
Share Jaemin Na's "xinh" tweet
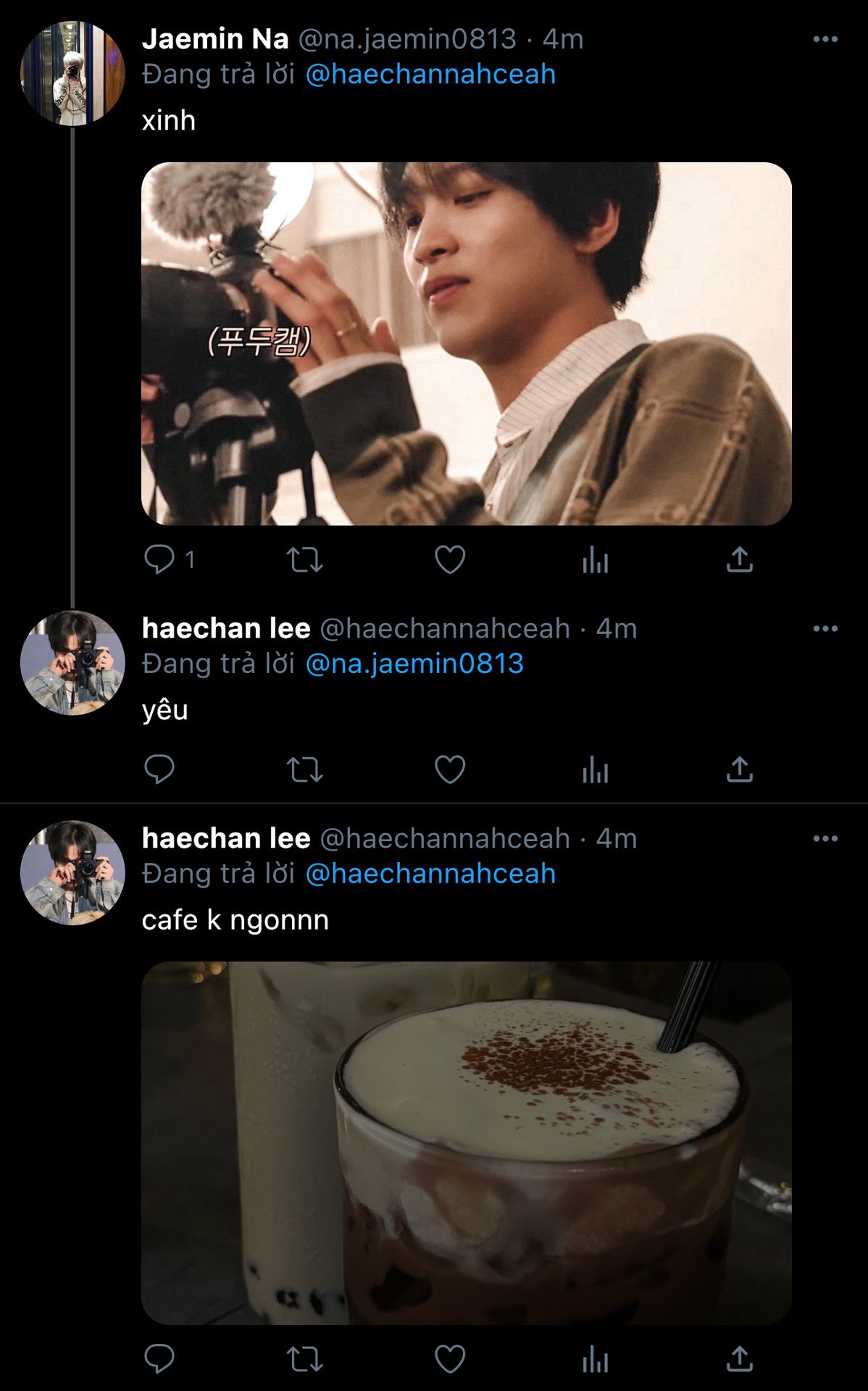740,559
